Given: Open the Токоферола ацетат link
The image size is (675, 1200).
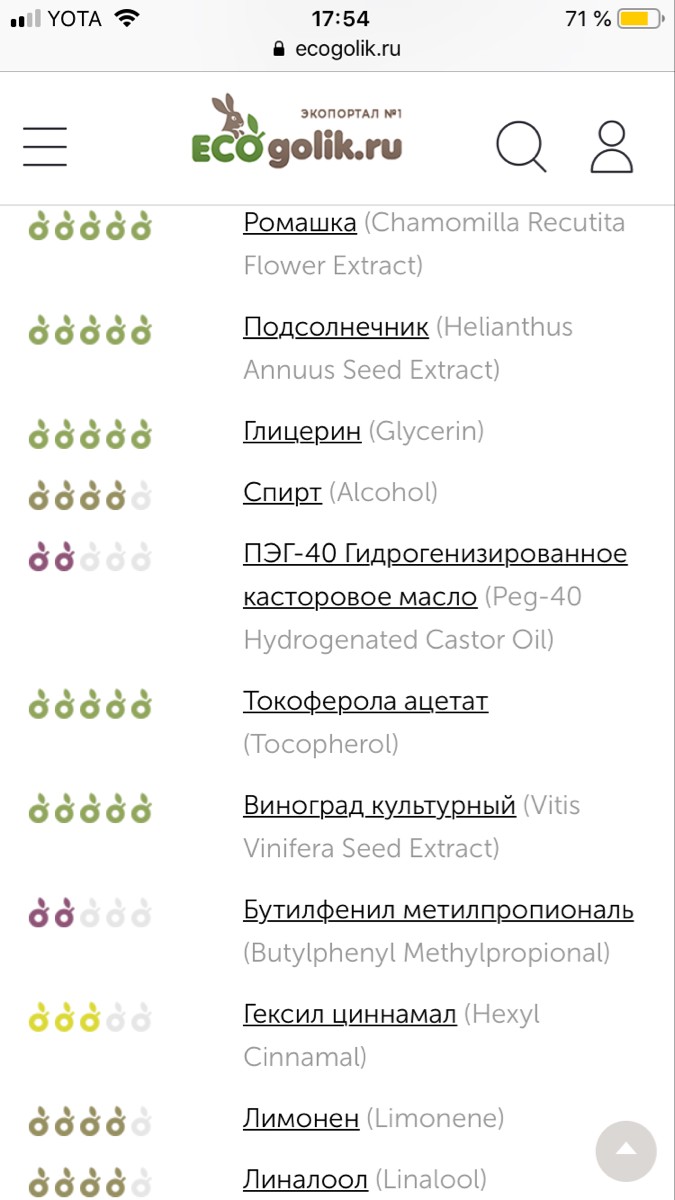Looking at the screenshot, I should pos(365,701).
